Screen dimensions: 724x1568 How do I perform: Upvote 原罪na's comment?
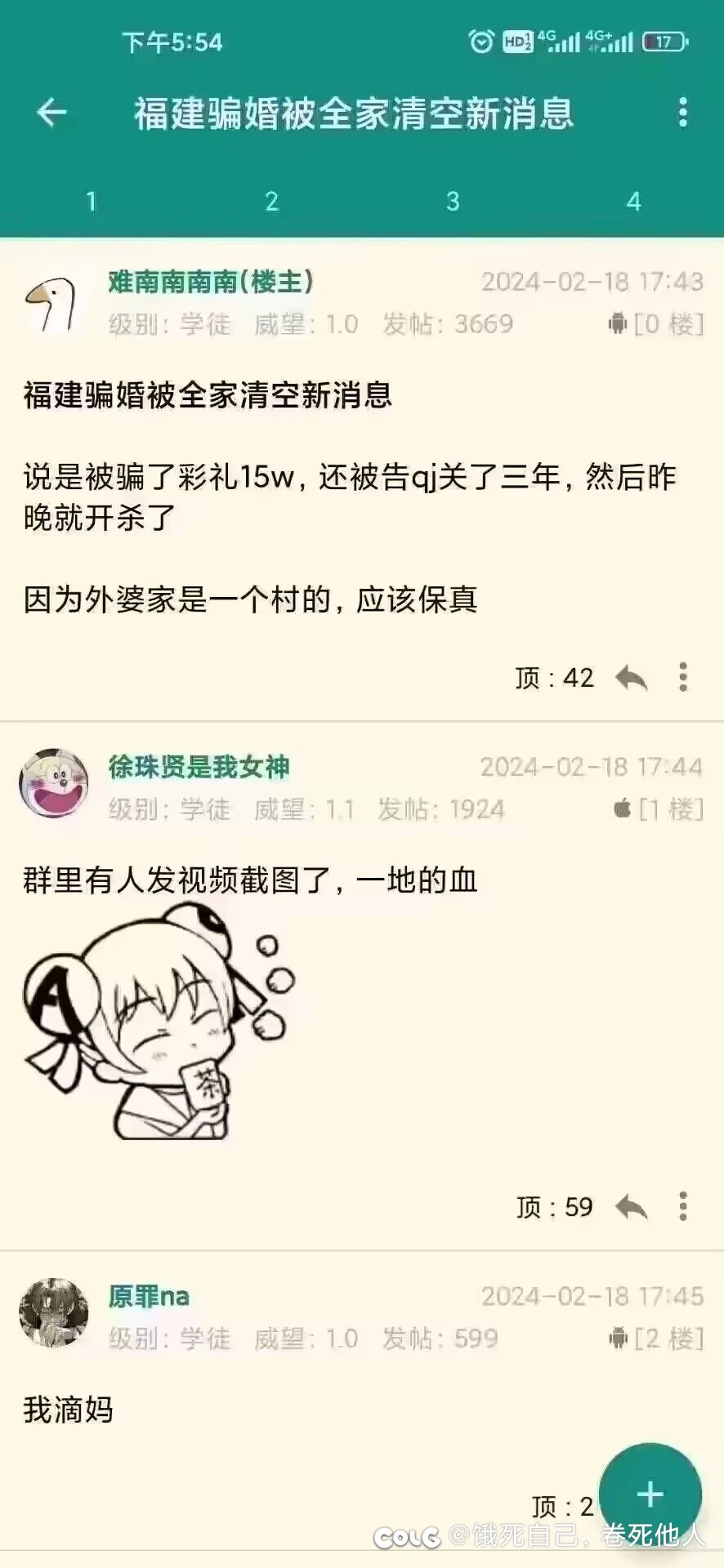(x=562, y=1506)
